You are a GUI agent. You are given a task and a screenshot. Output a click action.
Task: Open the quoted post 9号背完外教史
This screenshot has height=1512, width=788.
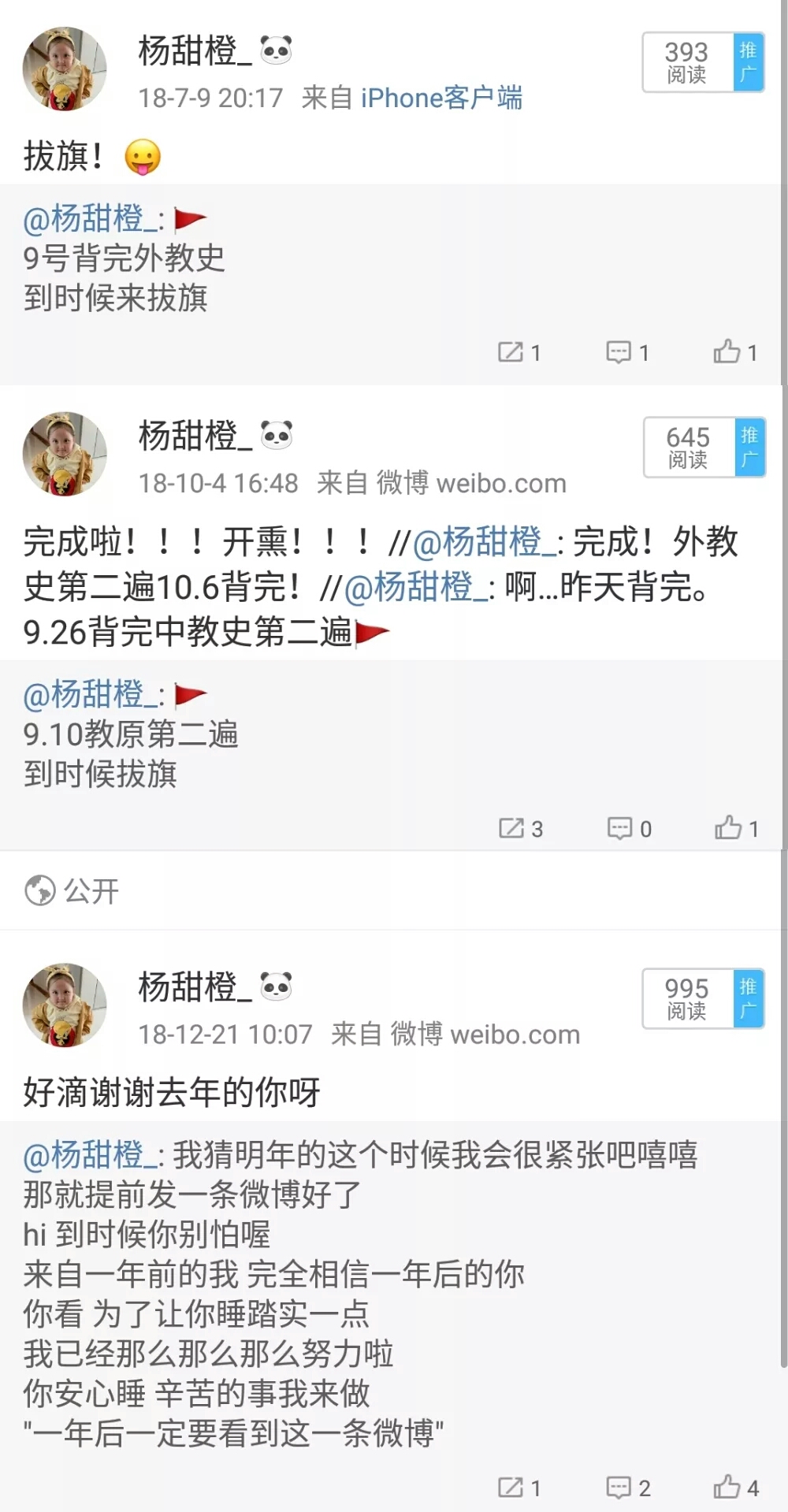point(394,258)
